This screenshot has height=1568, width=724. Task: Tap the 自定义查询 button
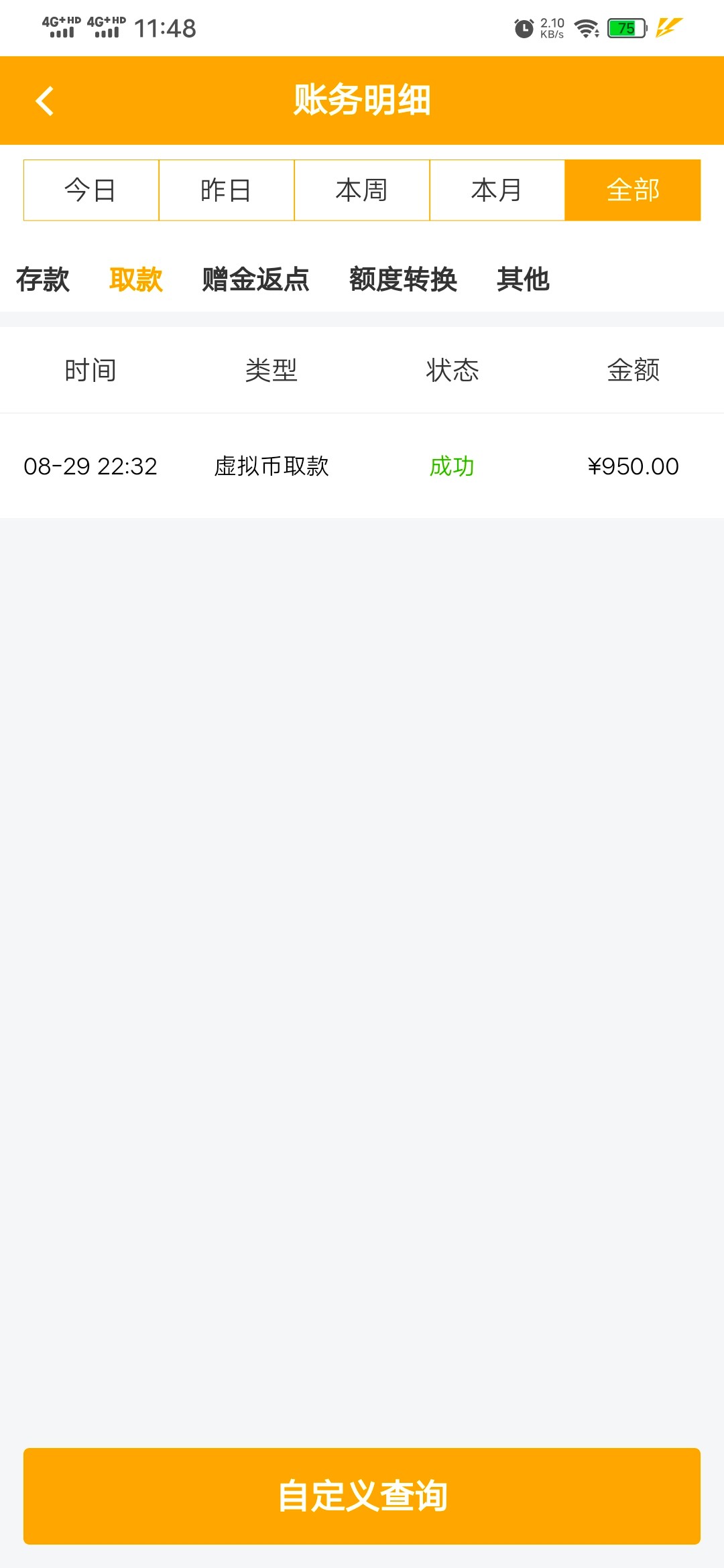click(x=362, y=1496)
